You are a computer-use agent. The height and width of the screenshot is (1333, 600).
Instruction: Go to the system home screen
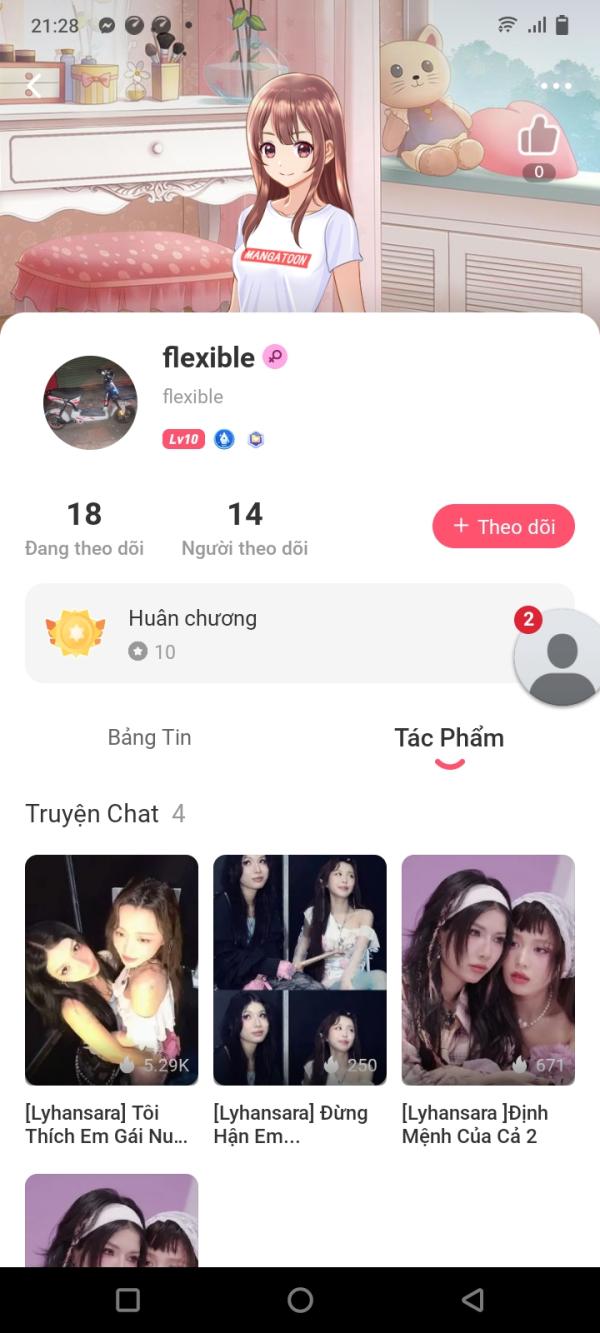pos(300,1299)
